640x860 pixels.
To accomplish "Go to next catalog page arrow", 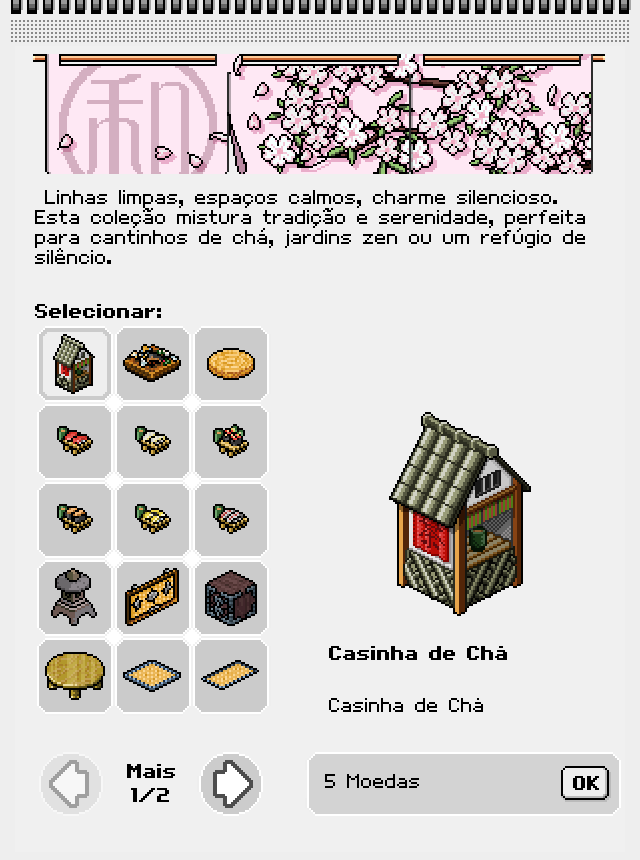I will coord(231,783).
